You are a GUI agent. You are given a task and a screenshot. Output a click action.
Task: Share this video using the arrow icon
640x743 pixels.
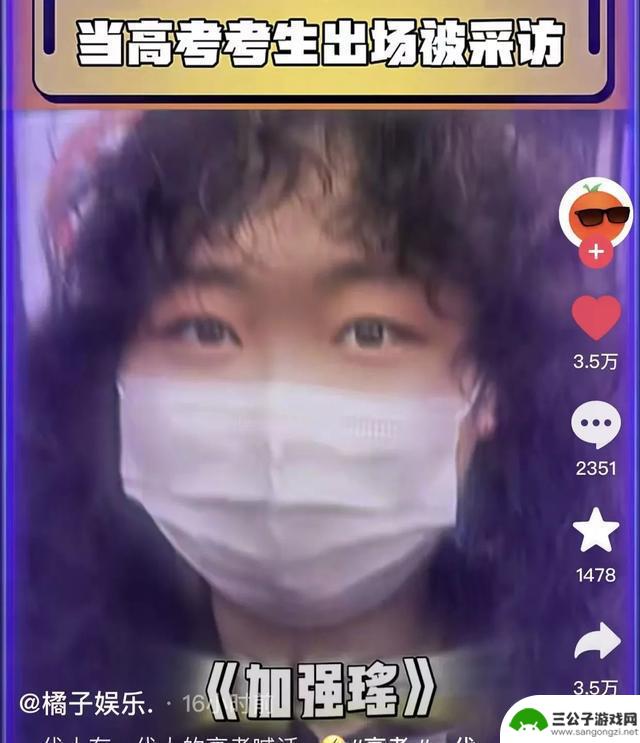pyautogui.click(x=597, y=641)
